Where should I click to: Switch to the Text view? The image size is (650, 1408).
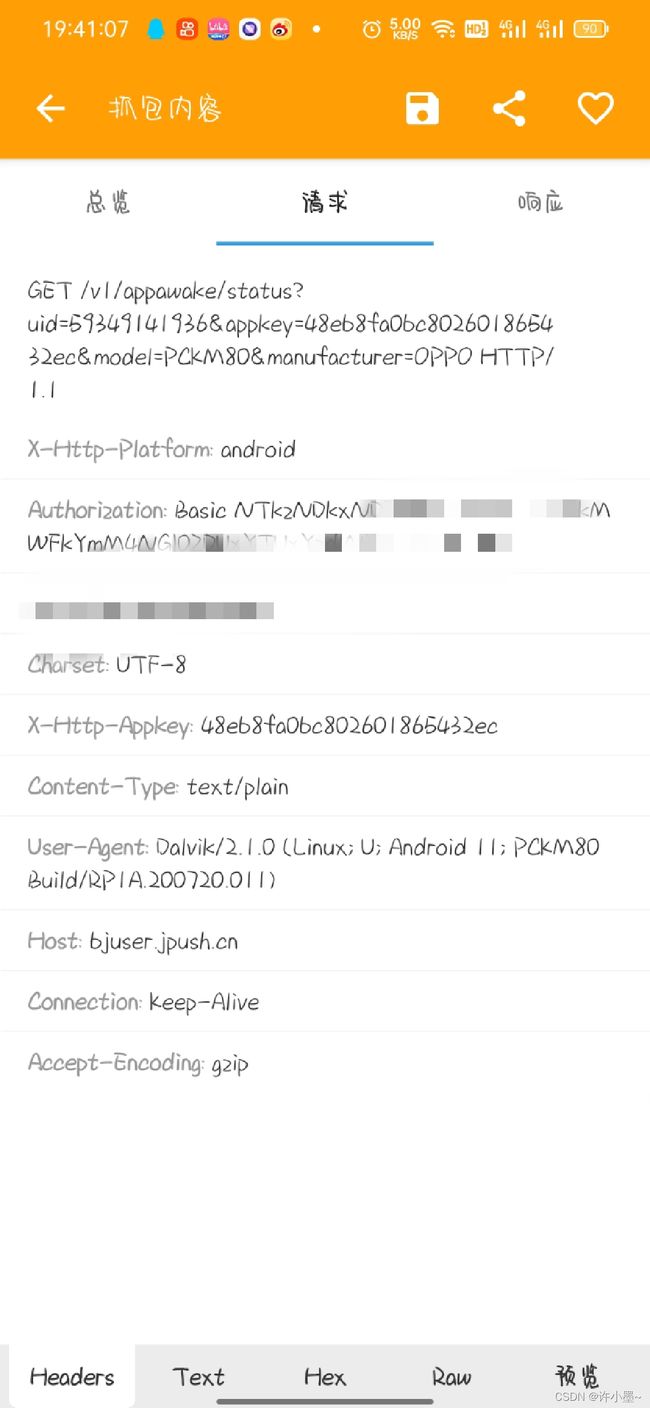pos(198,1377)
